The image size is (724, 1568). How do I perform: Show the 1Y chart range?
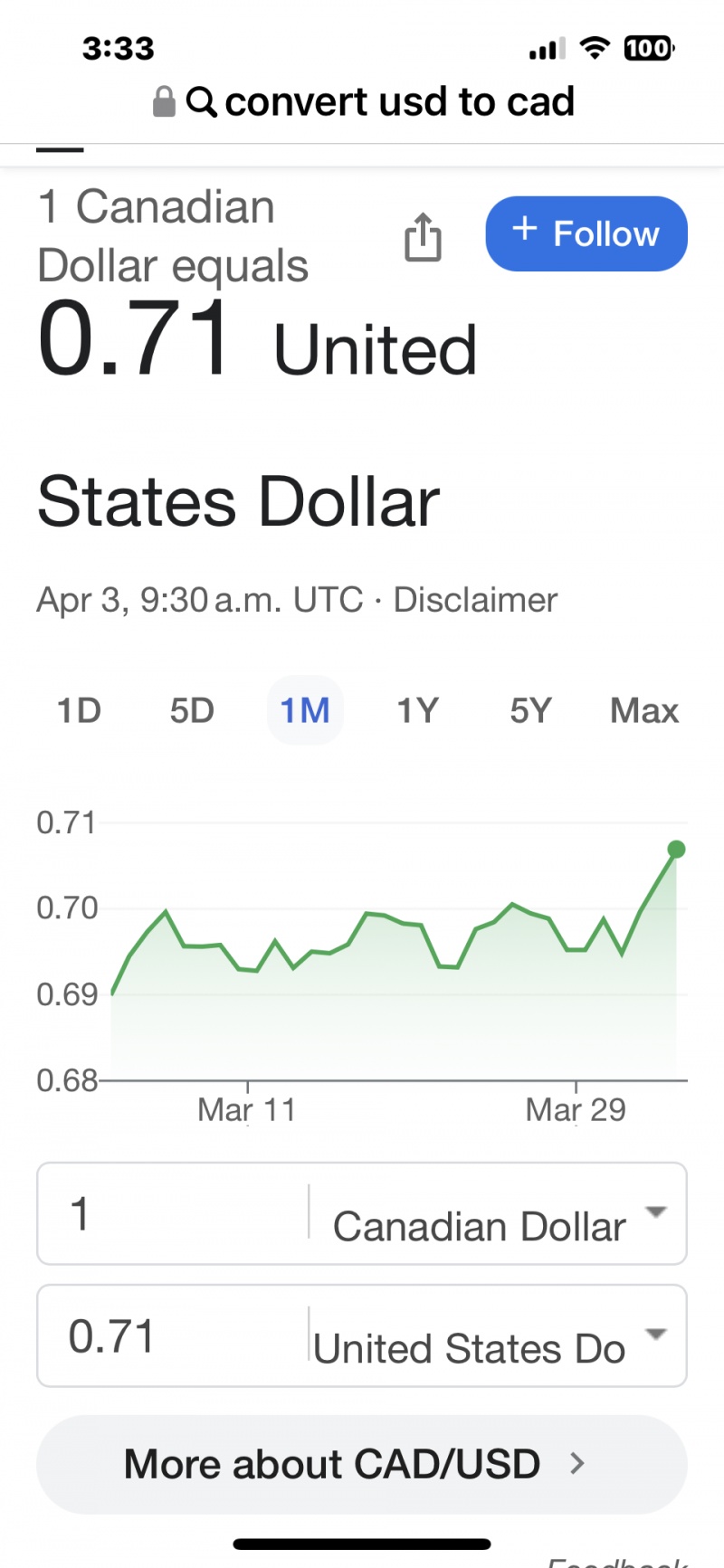pyautogui.click(x=418, y=710)
